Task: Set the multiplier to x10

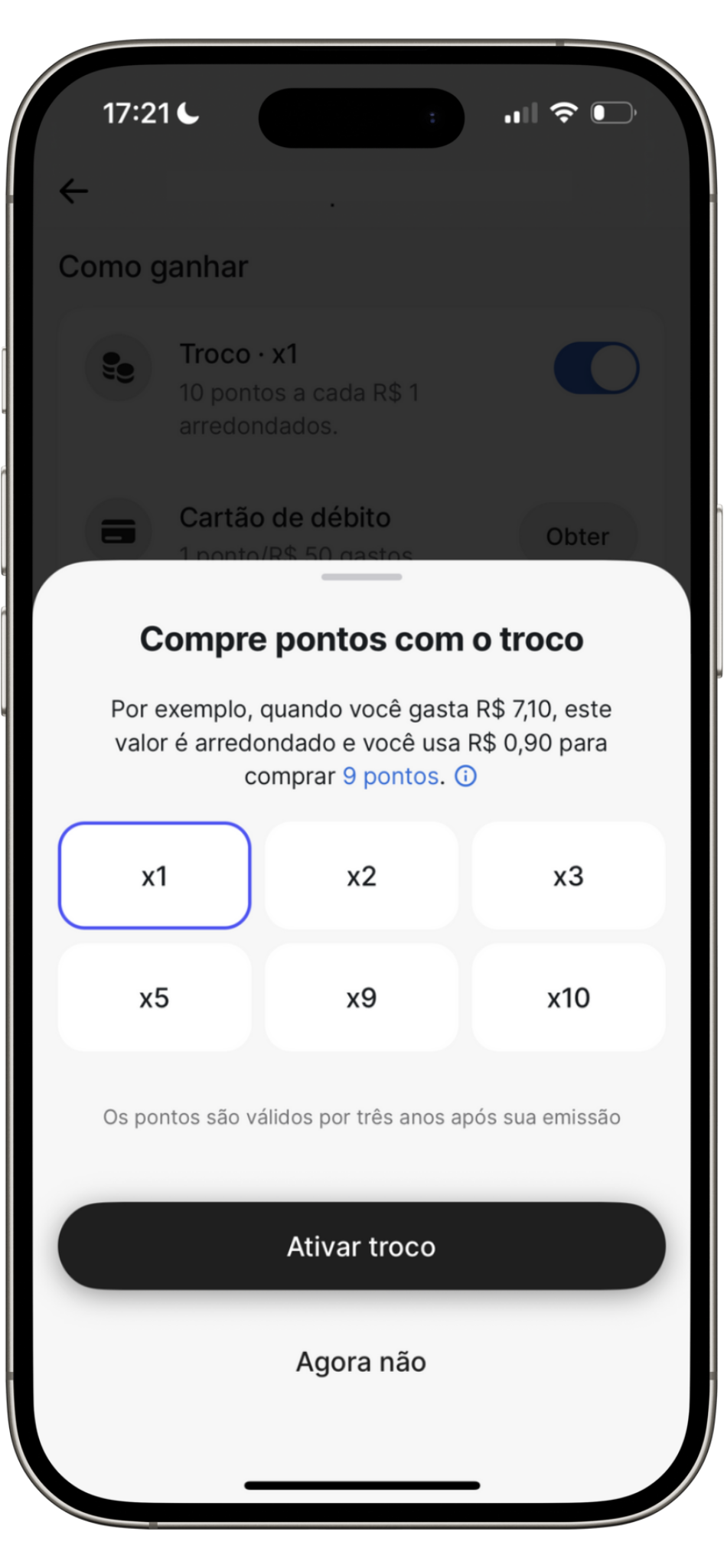Action: tap(568, 997)
